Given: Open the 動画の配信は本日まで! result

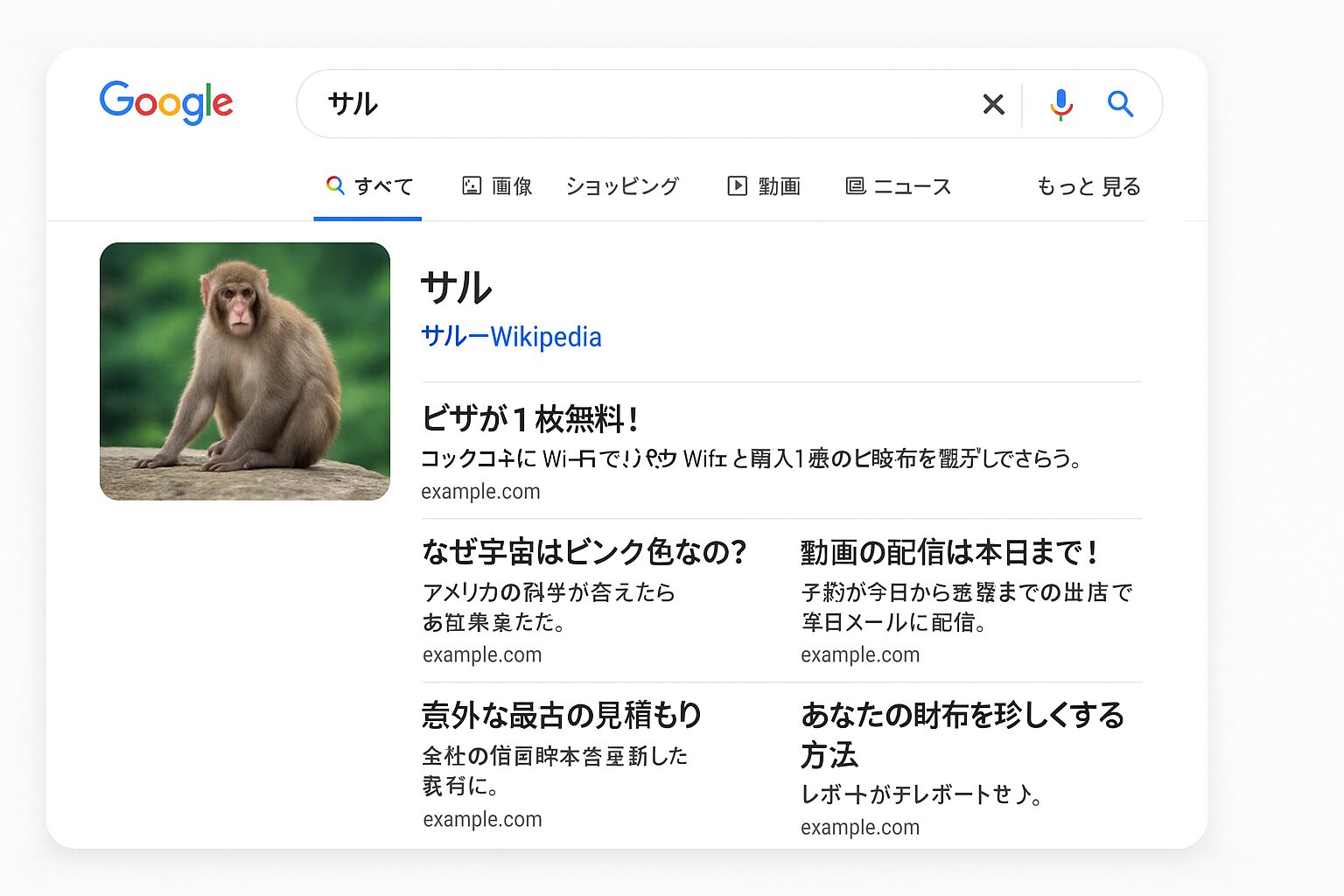Looking at the screenshot, I should click(948, 552).
